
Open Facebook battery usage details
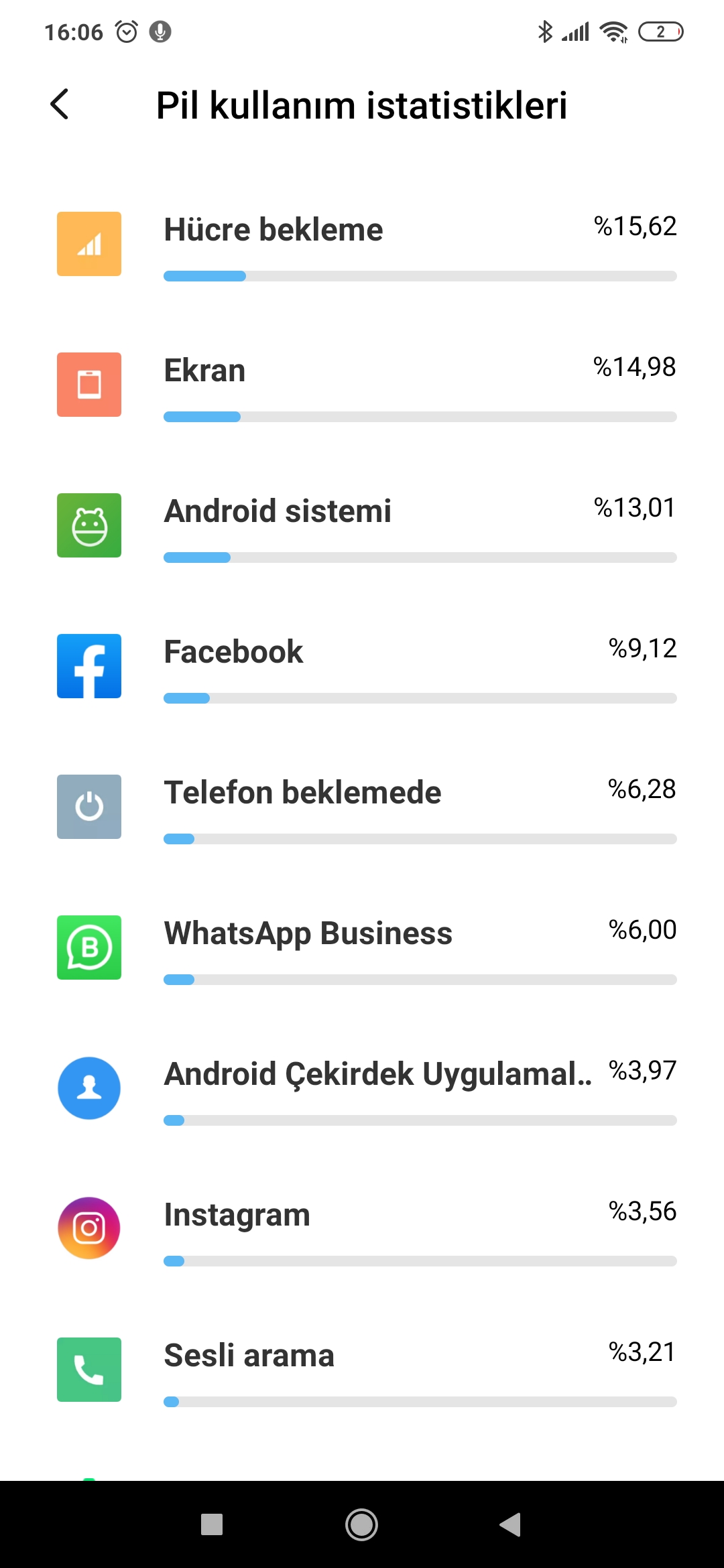point(362,667)
